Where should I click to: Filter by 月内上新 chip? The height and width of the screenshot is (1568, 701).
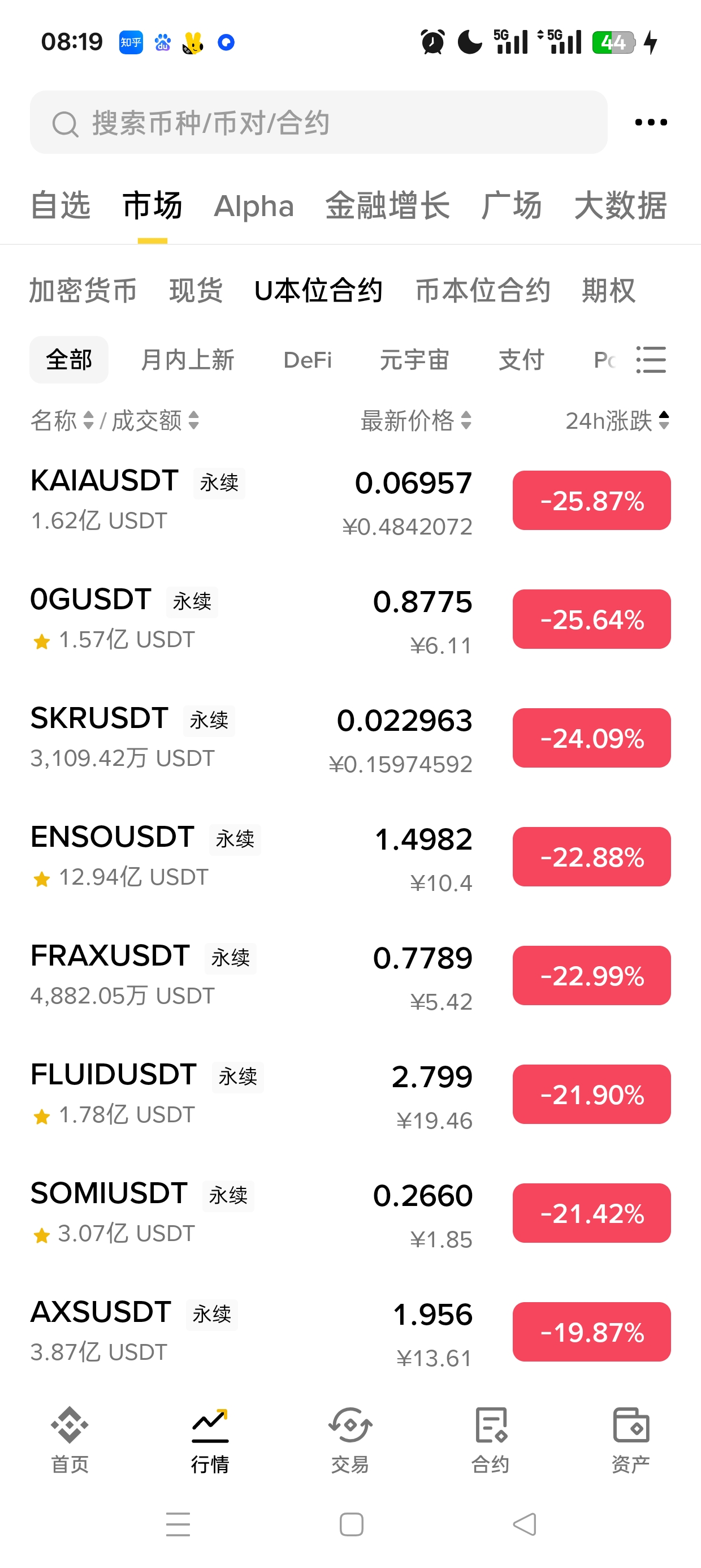188,360
